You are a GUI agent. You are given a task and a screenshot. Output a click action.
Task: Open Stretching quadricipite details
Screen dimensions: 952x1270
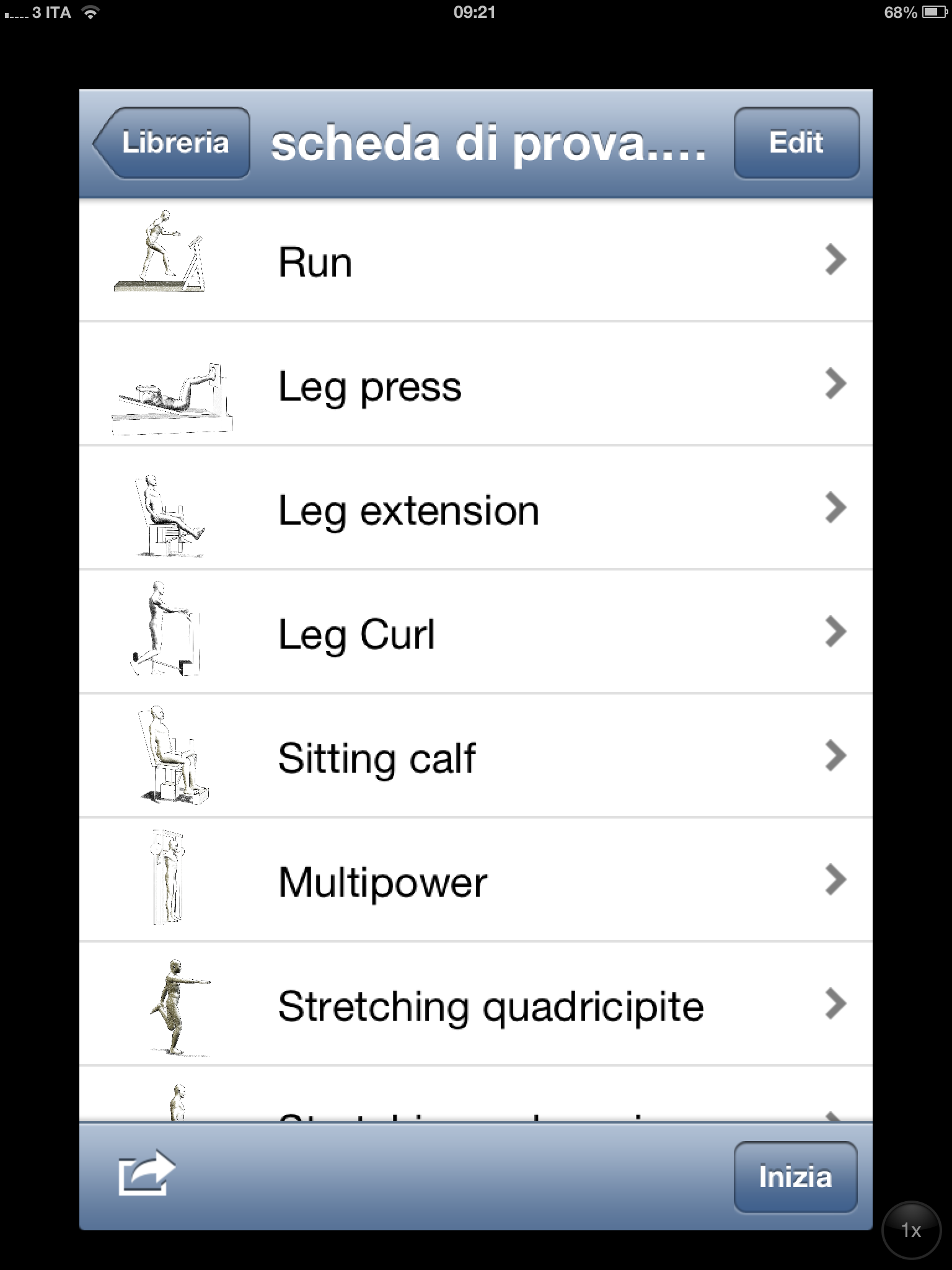(475, 1005)
